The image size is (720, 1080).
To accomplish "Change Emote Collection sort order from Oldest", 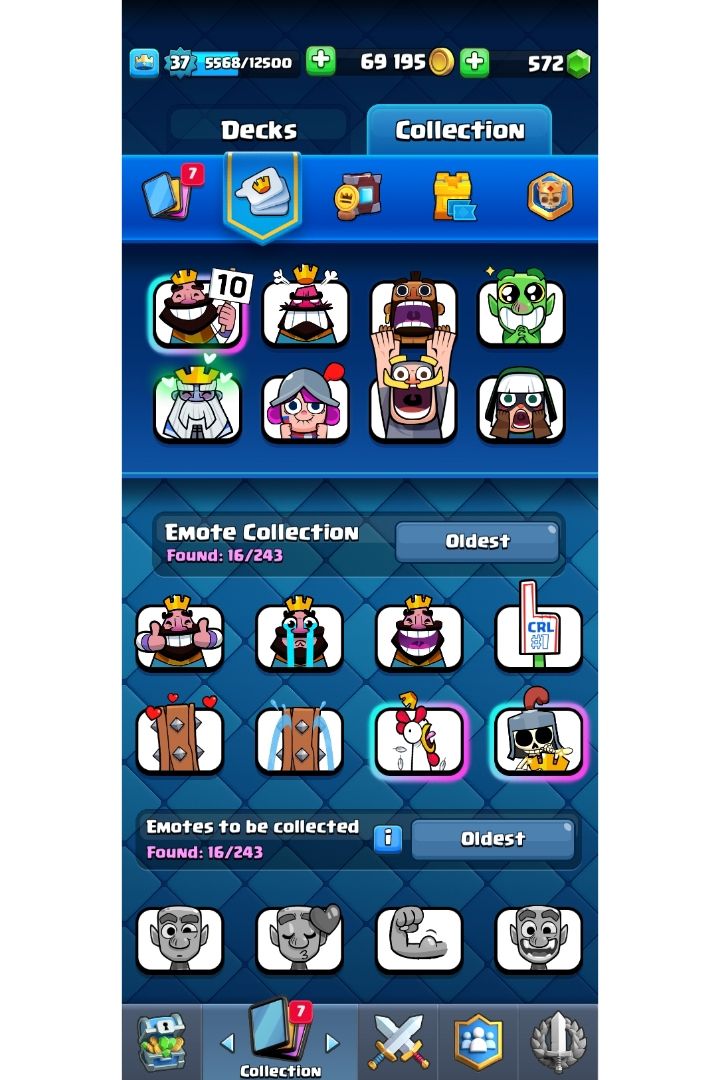I will [x=477, y=541].
